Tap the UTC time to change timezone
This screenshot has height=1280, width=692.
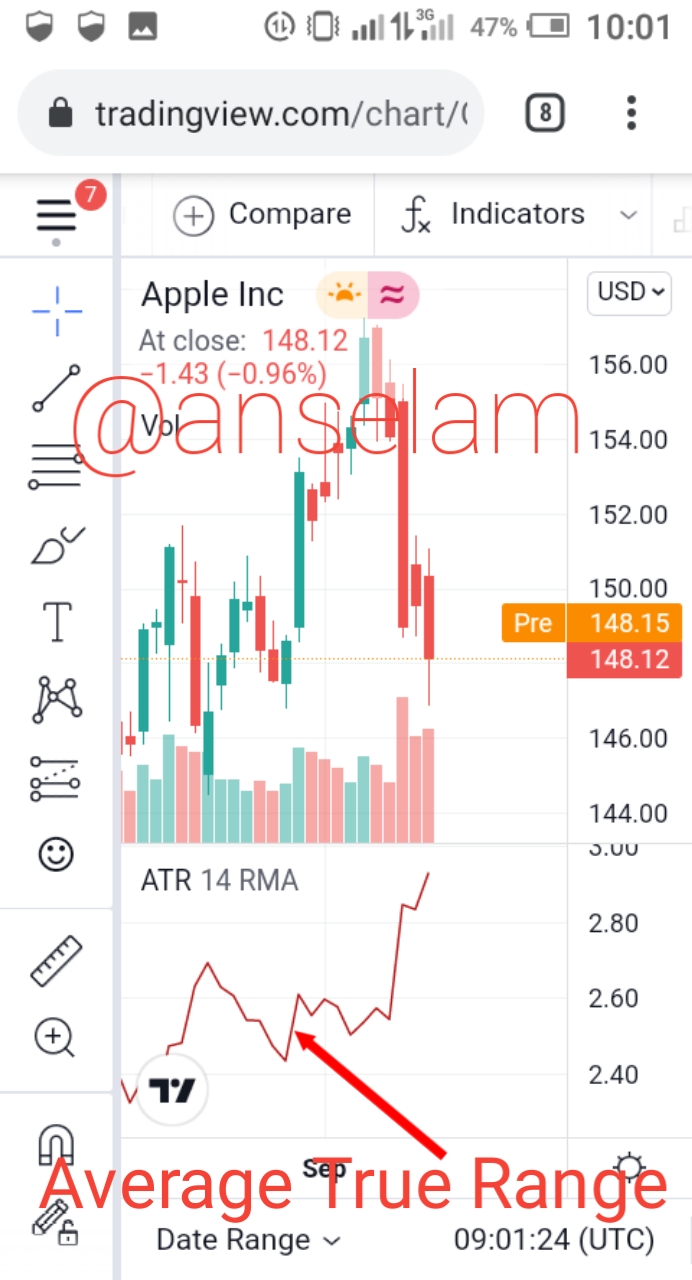tap(553, 1240)
